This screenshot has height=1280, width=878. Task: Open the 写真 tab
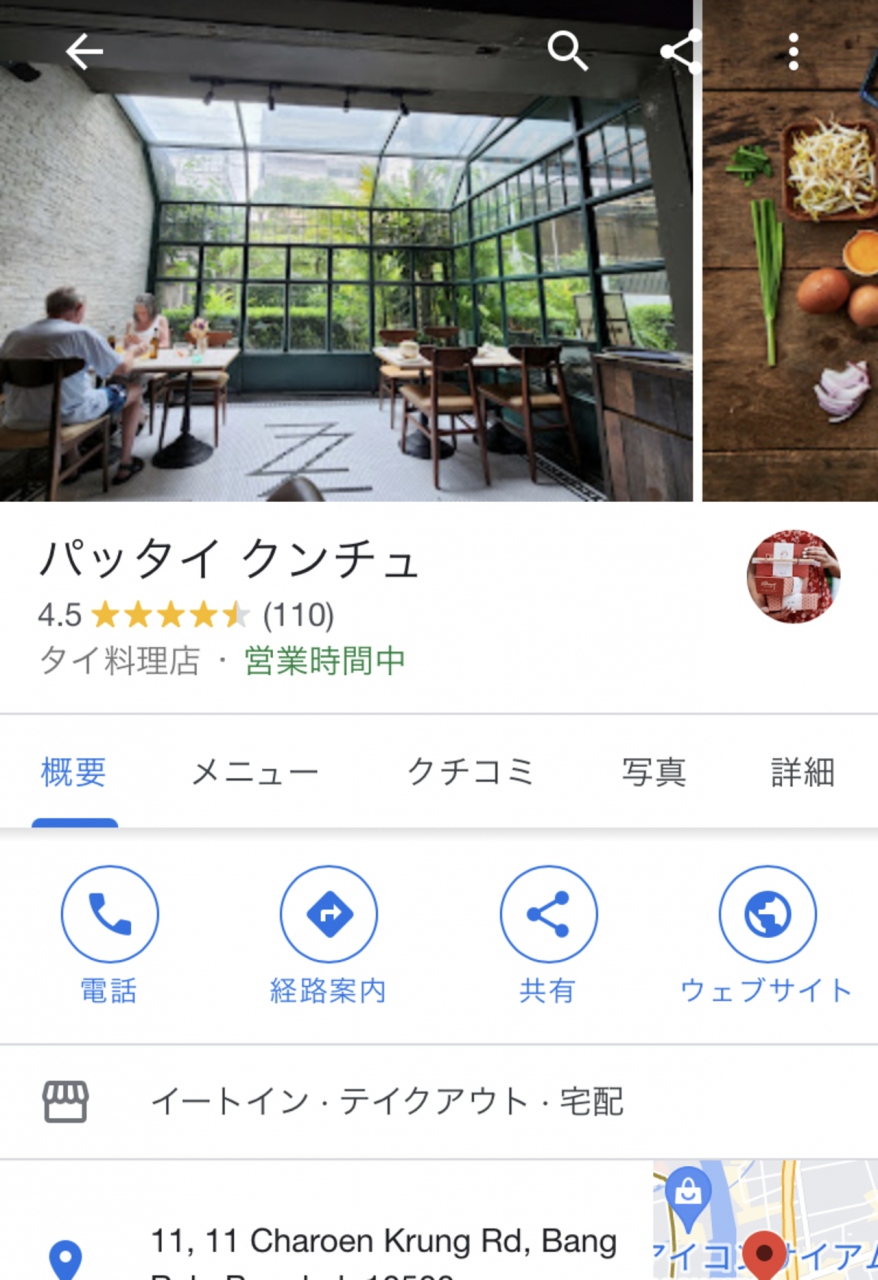coord(653,772)
